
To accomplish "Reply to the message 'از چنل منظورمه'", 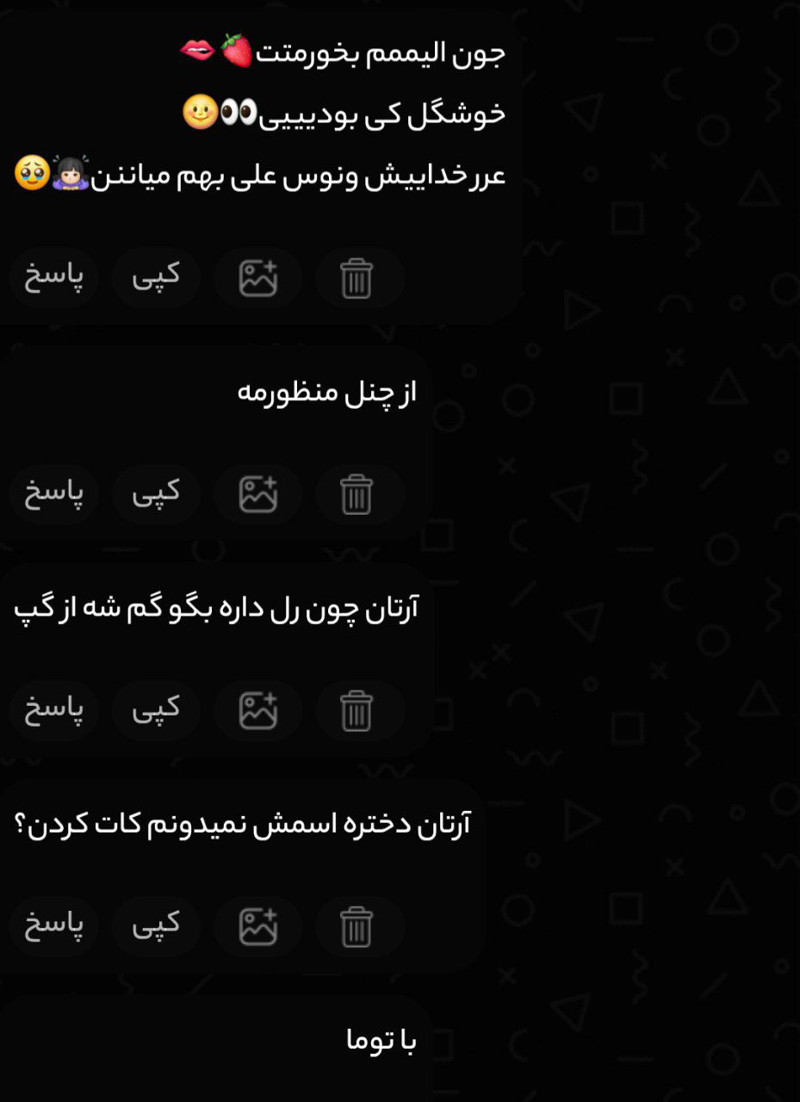I will (54, 494).
